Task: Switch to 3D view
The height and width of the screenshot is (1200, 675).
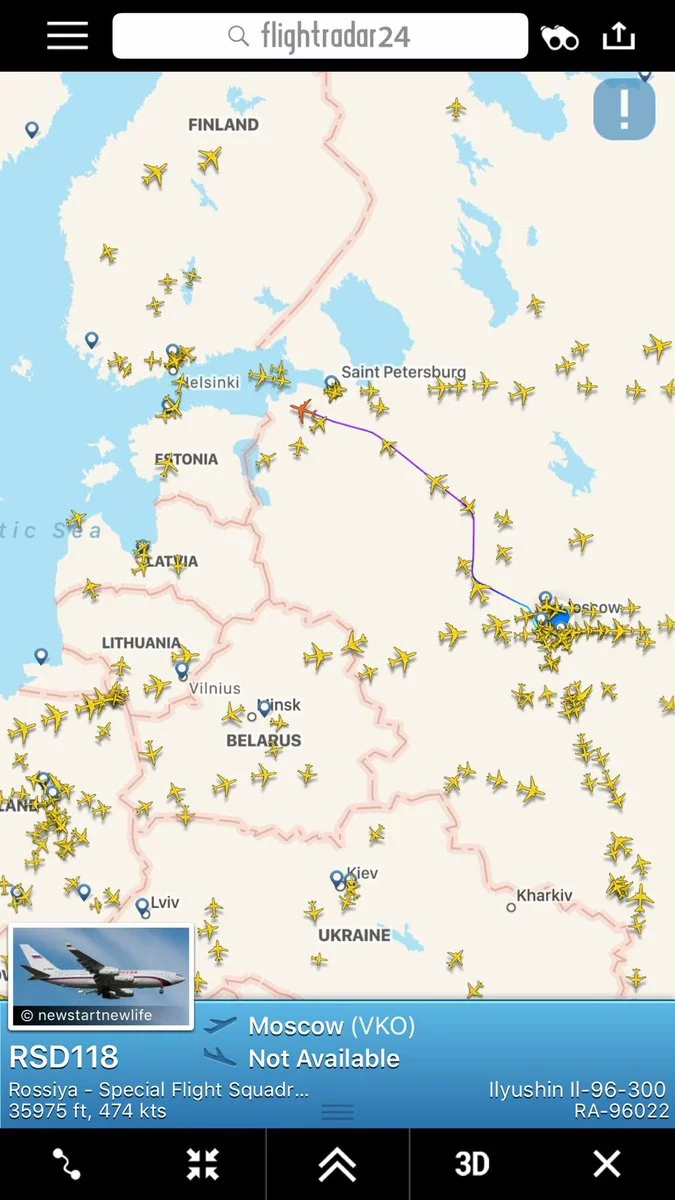Action: (472, 1164)
